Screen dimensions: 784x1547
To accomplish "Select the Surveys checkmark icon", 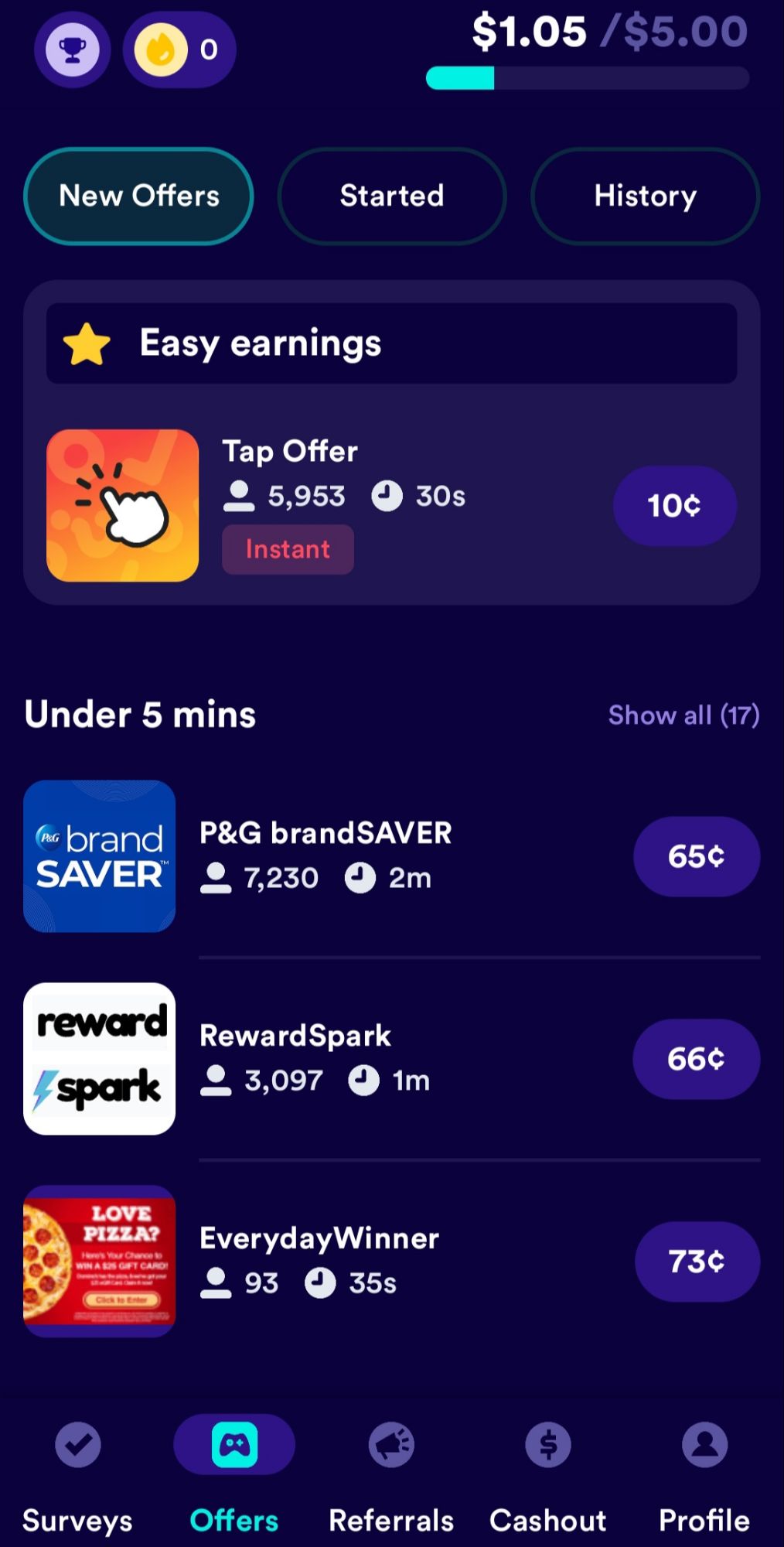I will pyautogui.click(x=77, y=1445).
